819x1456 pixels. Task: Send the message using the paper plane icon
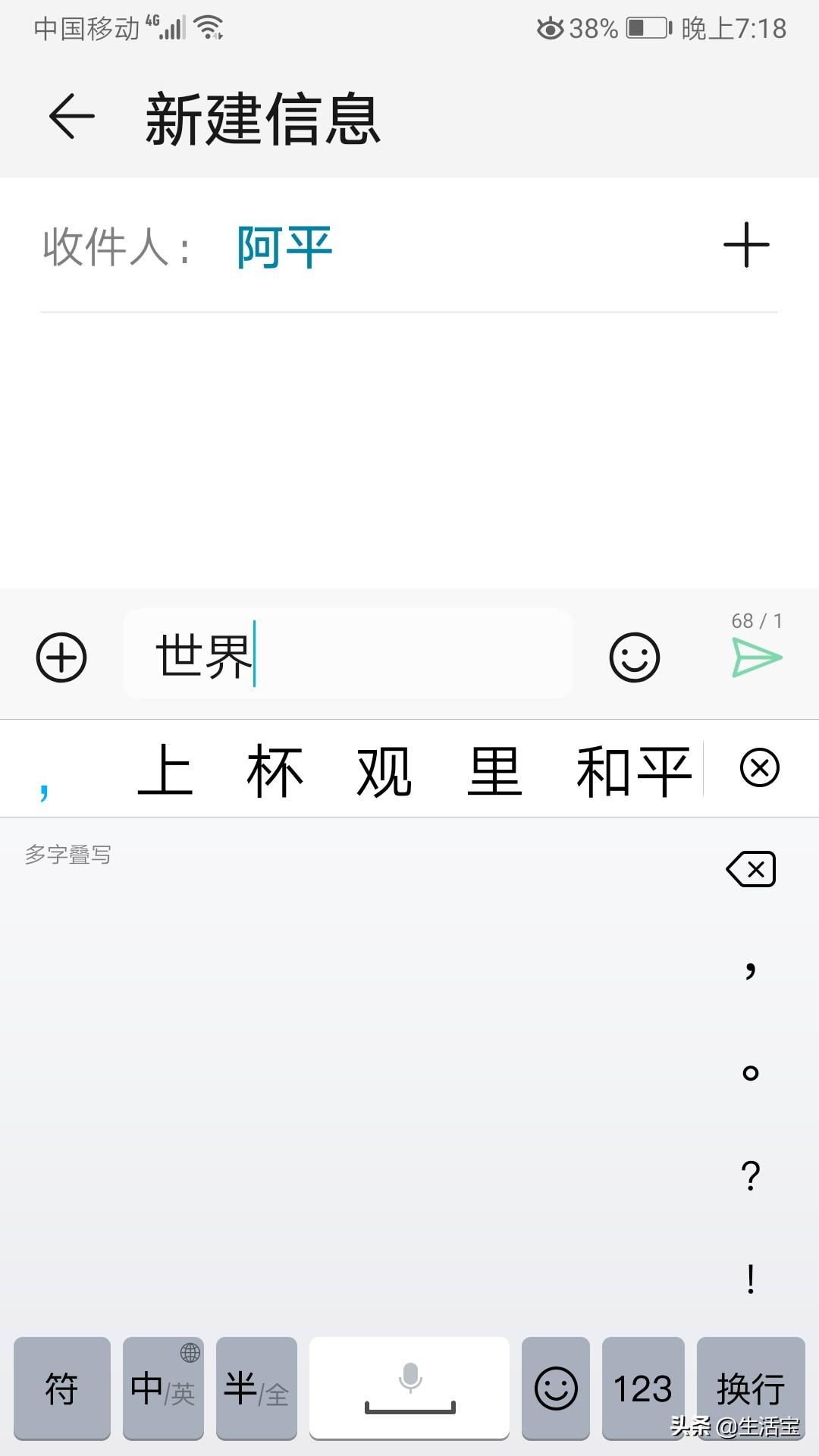(756, 657)
